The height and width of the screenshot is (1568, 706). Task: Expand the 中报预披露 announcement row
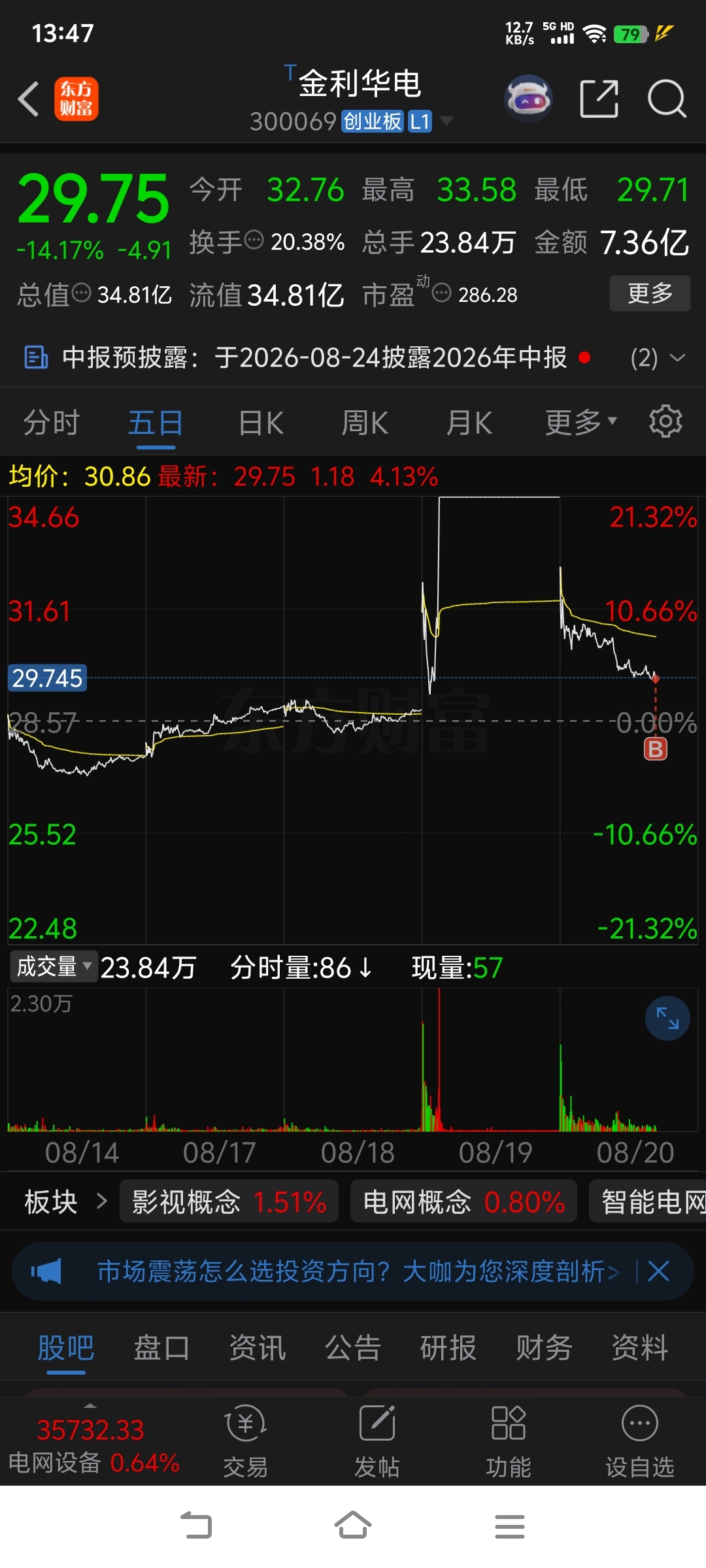353,358
